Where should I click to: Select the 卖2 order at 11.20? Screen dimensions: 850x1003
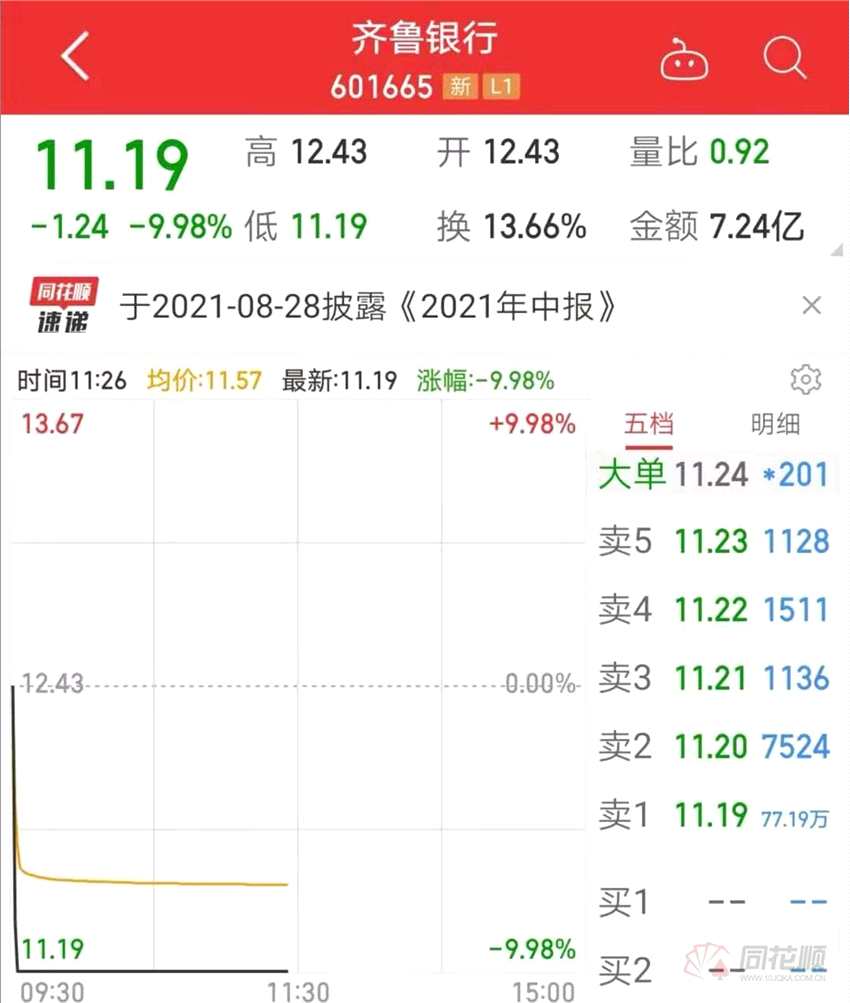pos(713,746)
